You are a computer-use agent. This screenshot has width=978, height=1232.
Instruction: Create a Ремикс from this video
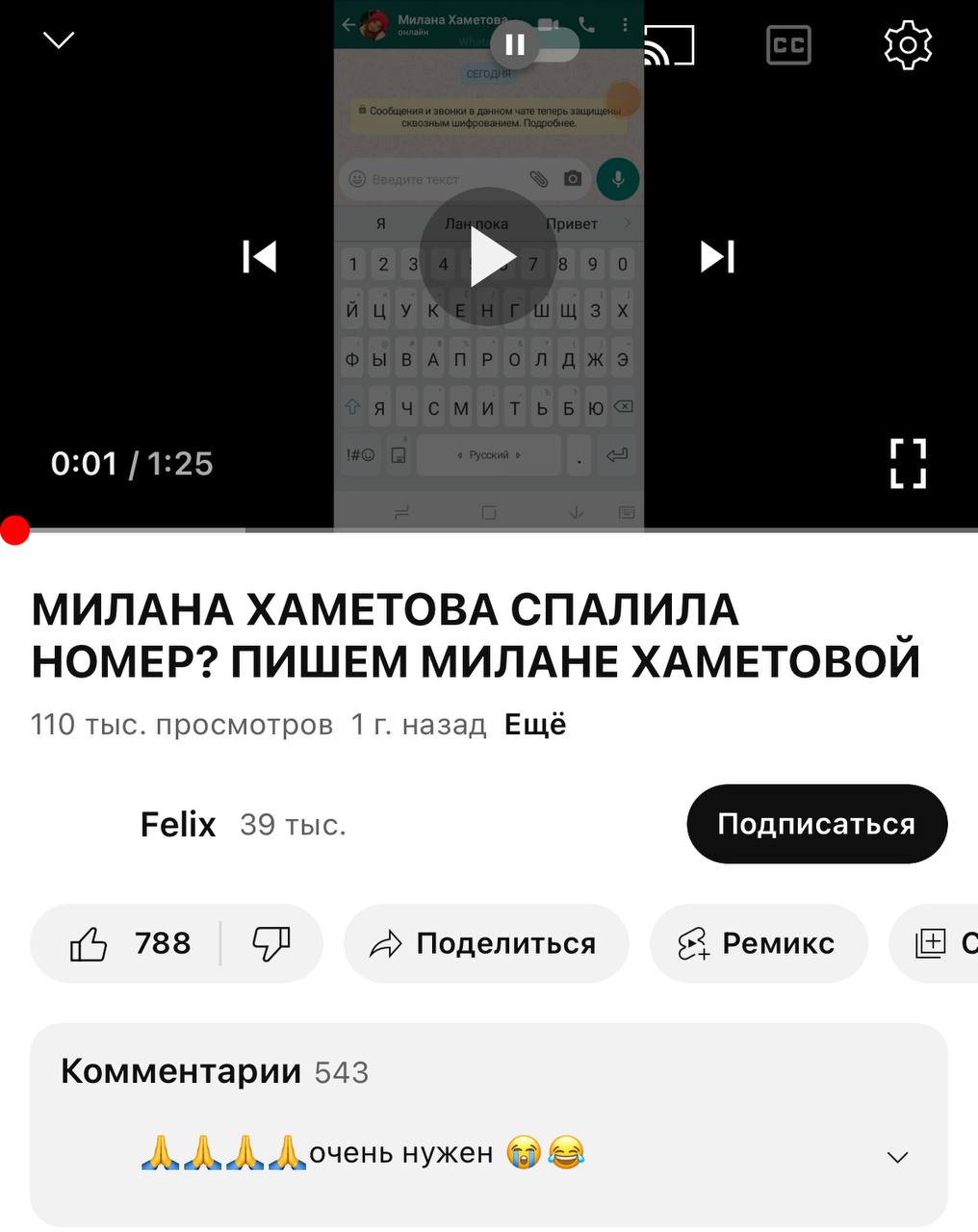coord(759,944)
